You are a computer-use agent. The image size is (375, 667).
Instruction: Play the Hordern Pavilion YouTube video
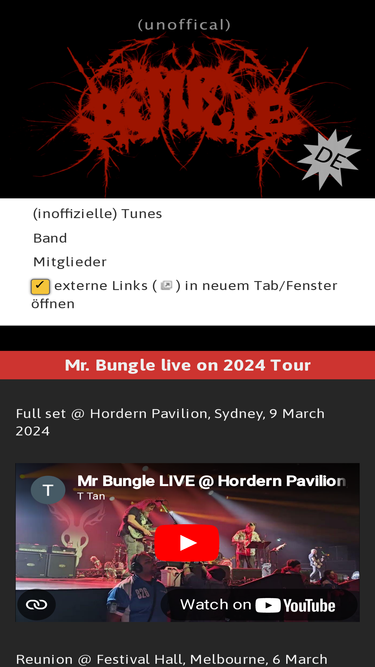(x=187, y=543)
